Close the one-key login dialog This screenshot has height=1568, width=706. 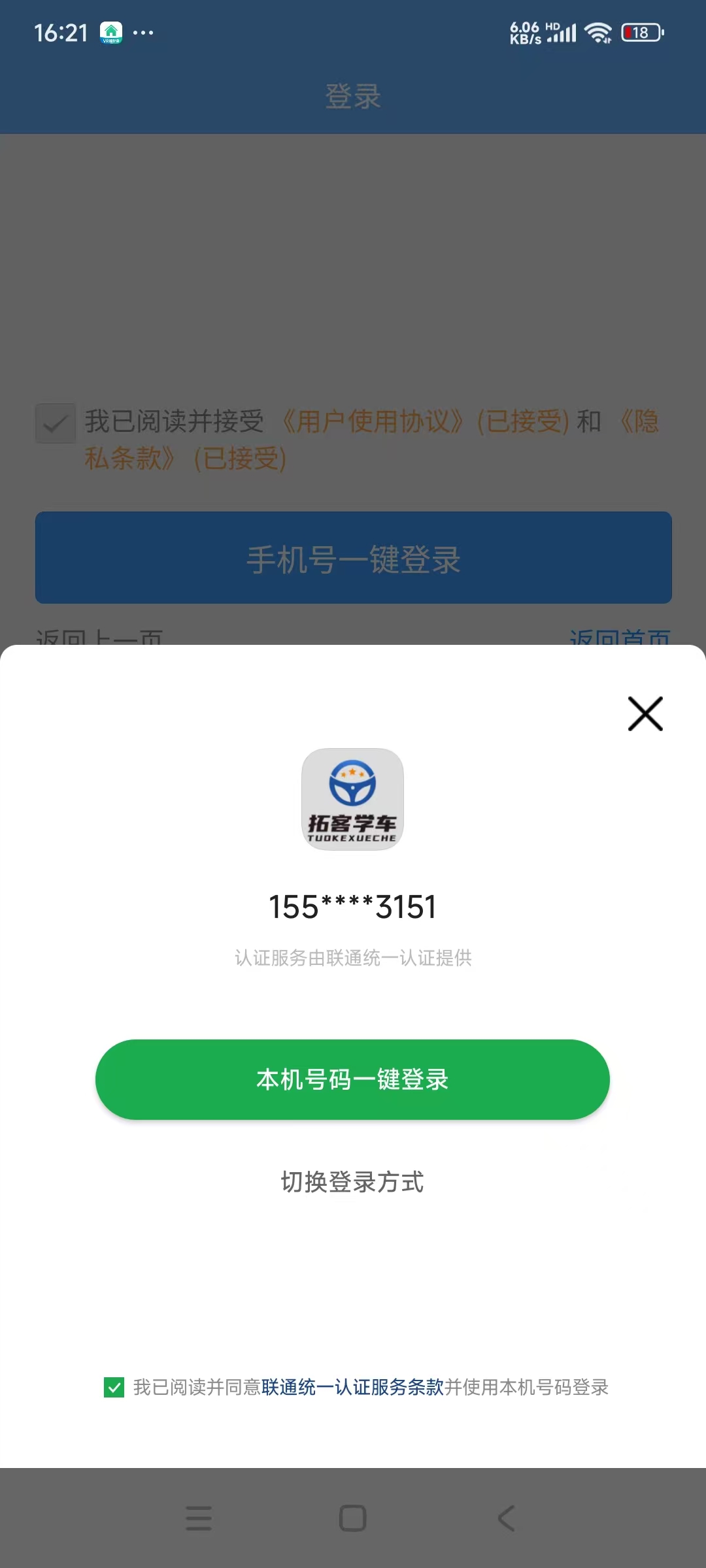(x=645, y=713)
